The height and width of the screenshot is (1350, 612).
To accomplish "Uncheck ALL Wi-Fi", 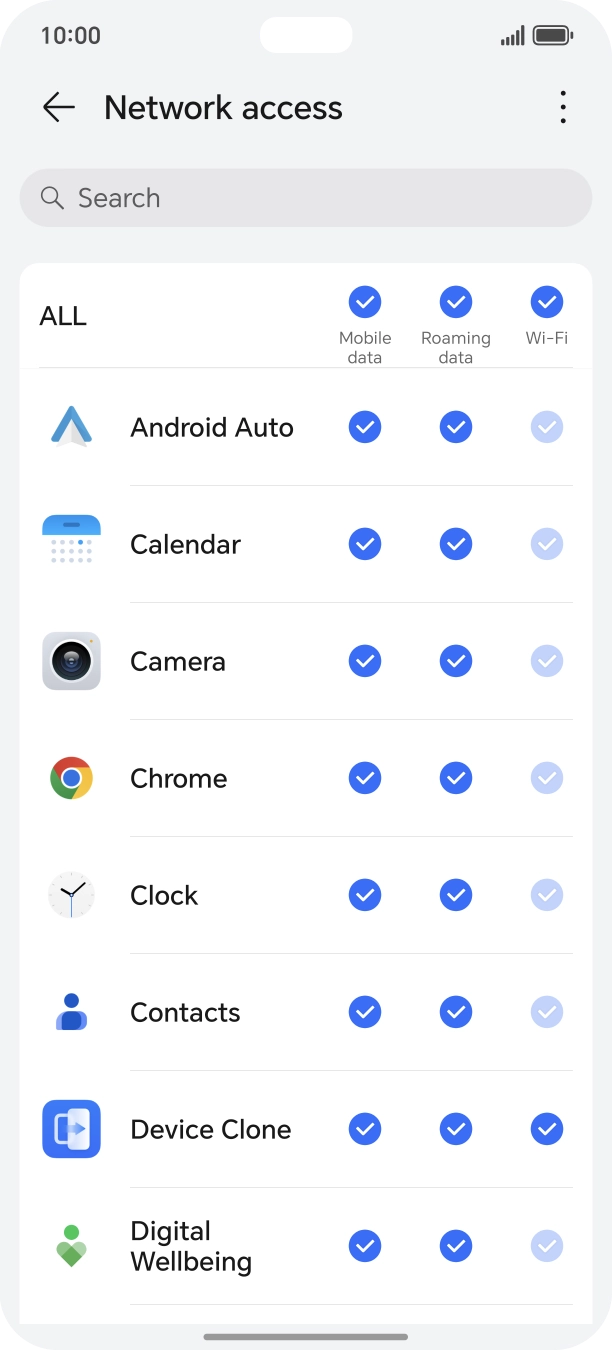I will 547,302.
